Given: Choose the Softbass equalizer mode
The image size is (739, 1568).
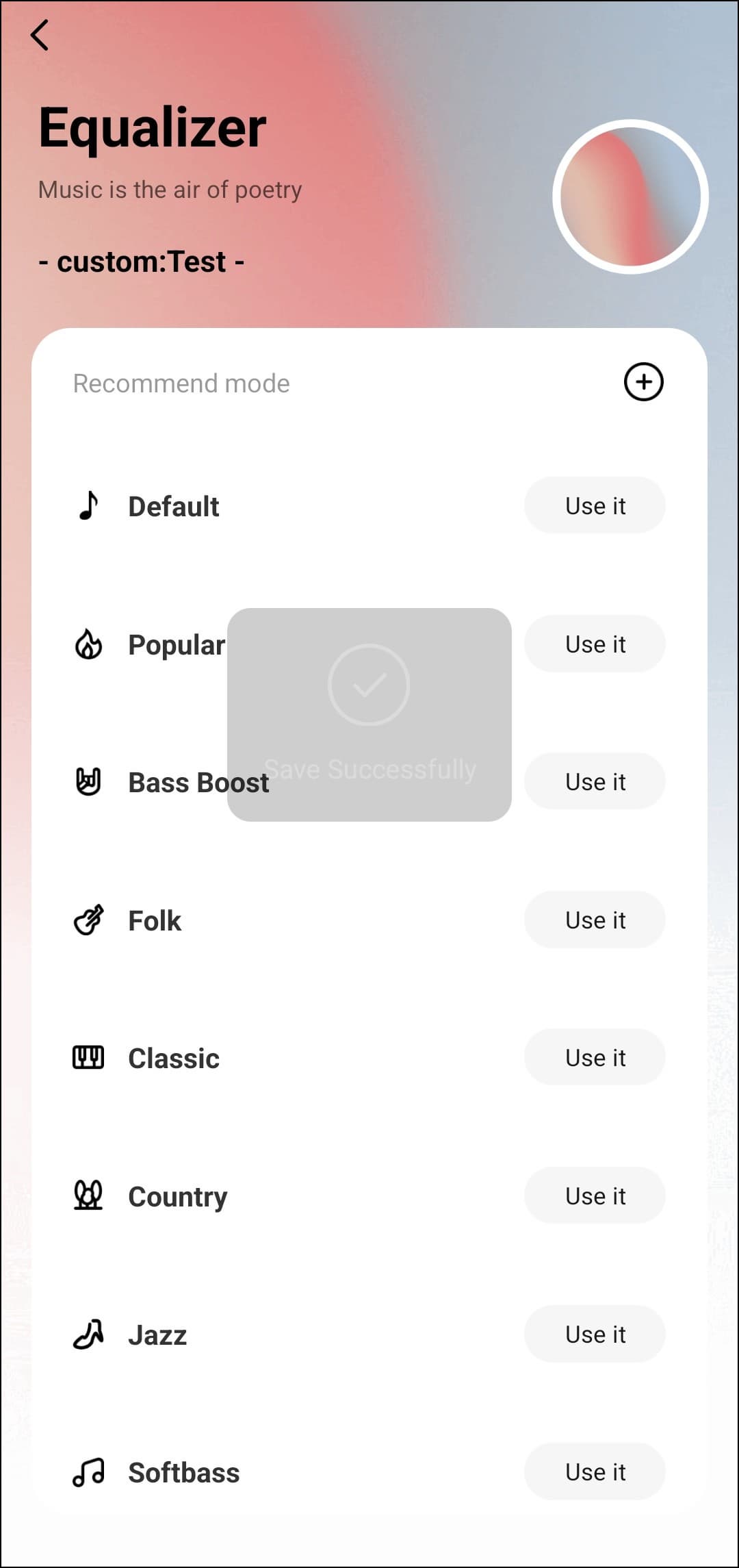Looking at the screenshot, I should click(595, 1472).
